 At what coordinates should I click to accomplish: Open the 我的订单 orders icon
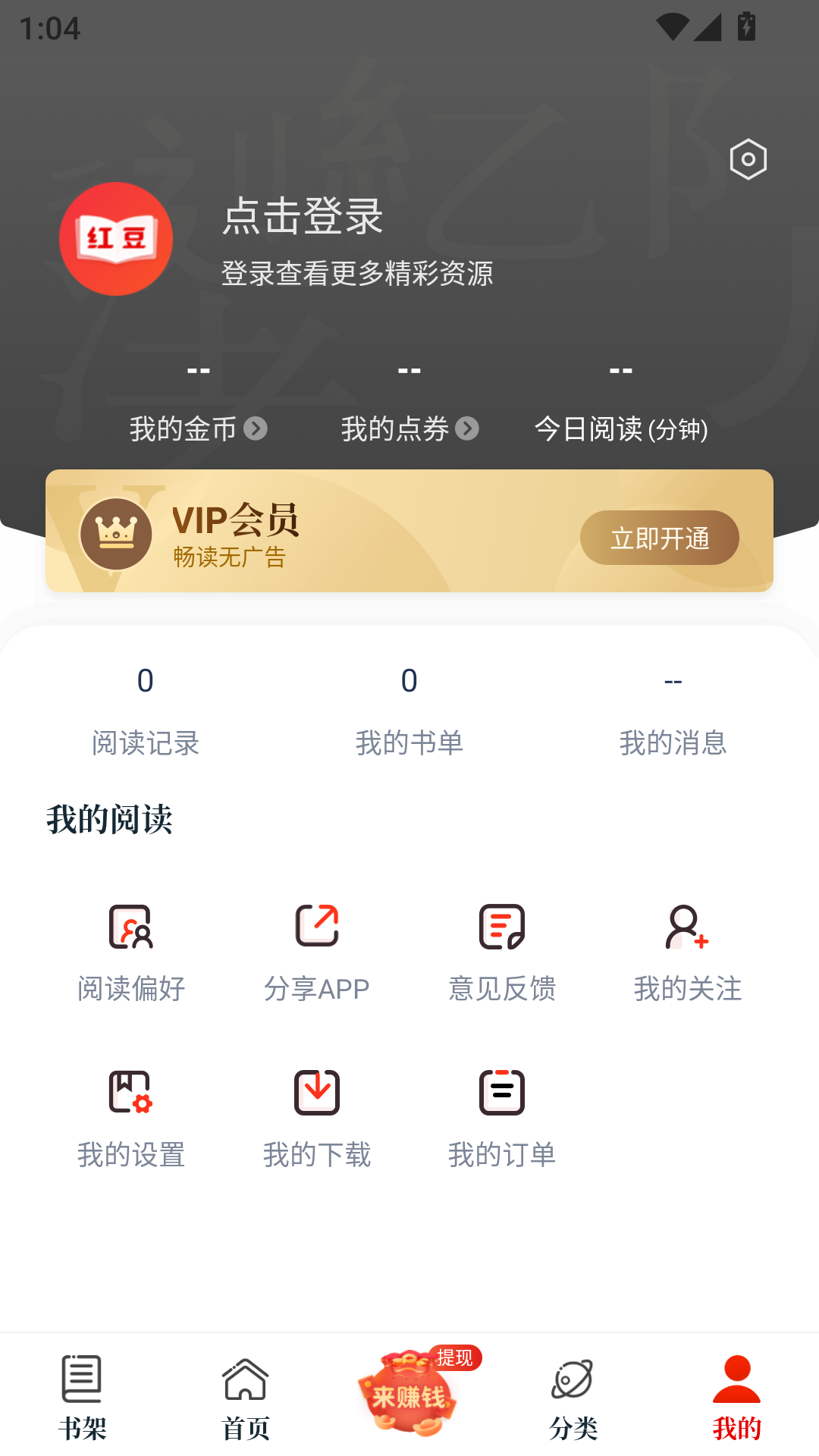[502, 1092]
